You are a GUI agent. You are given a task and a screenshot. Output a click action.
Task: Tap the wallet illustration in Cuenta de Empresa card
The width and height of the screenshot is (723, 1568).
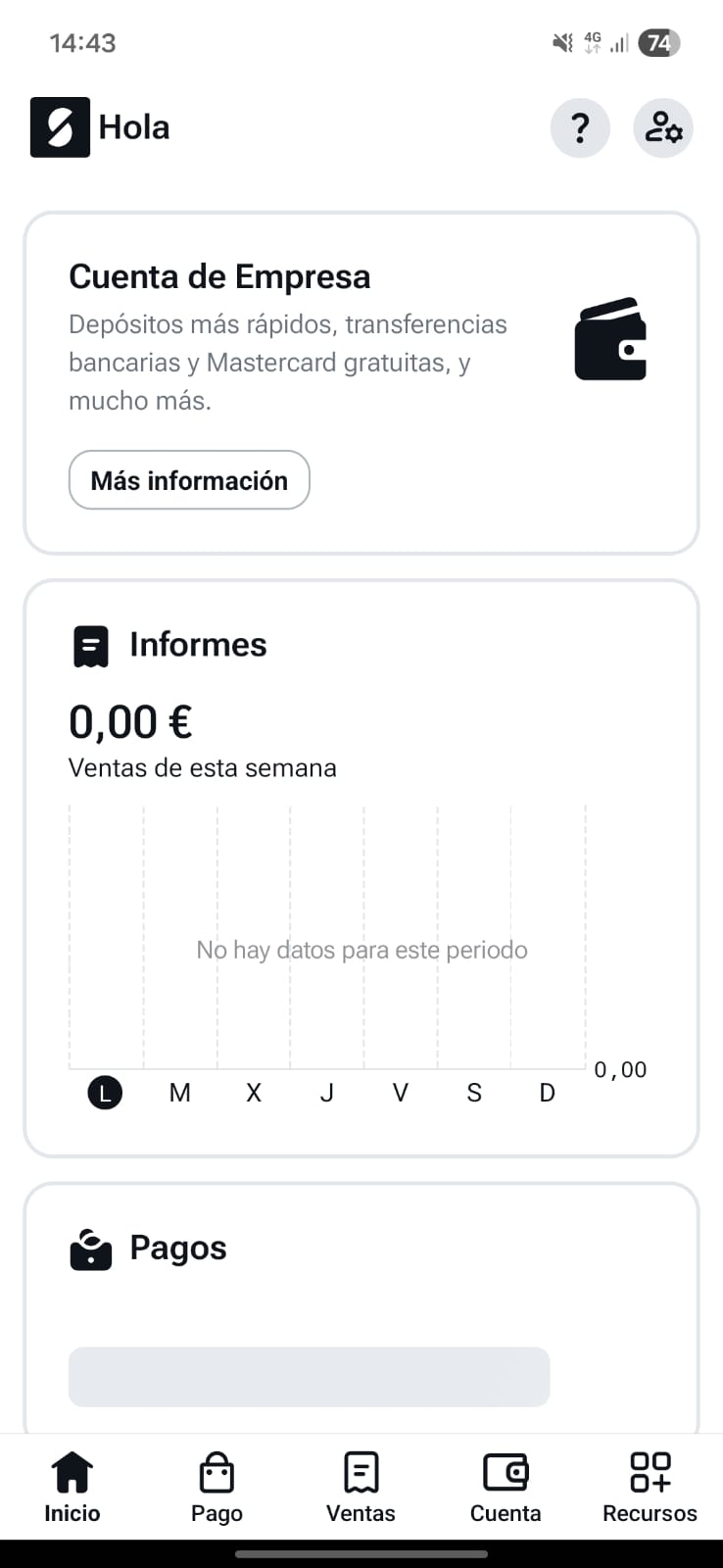point(610,340)
